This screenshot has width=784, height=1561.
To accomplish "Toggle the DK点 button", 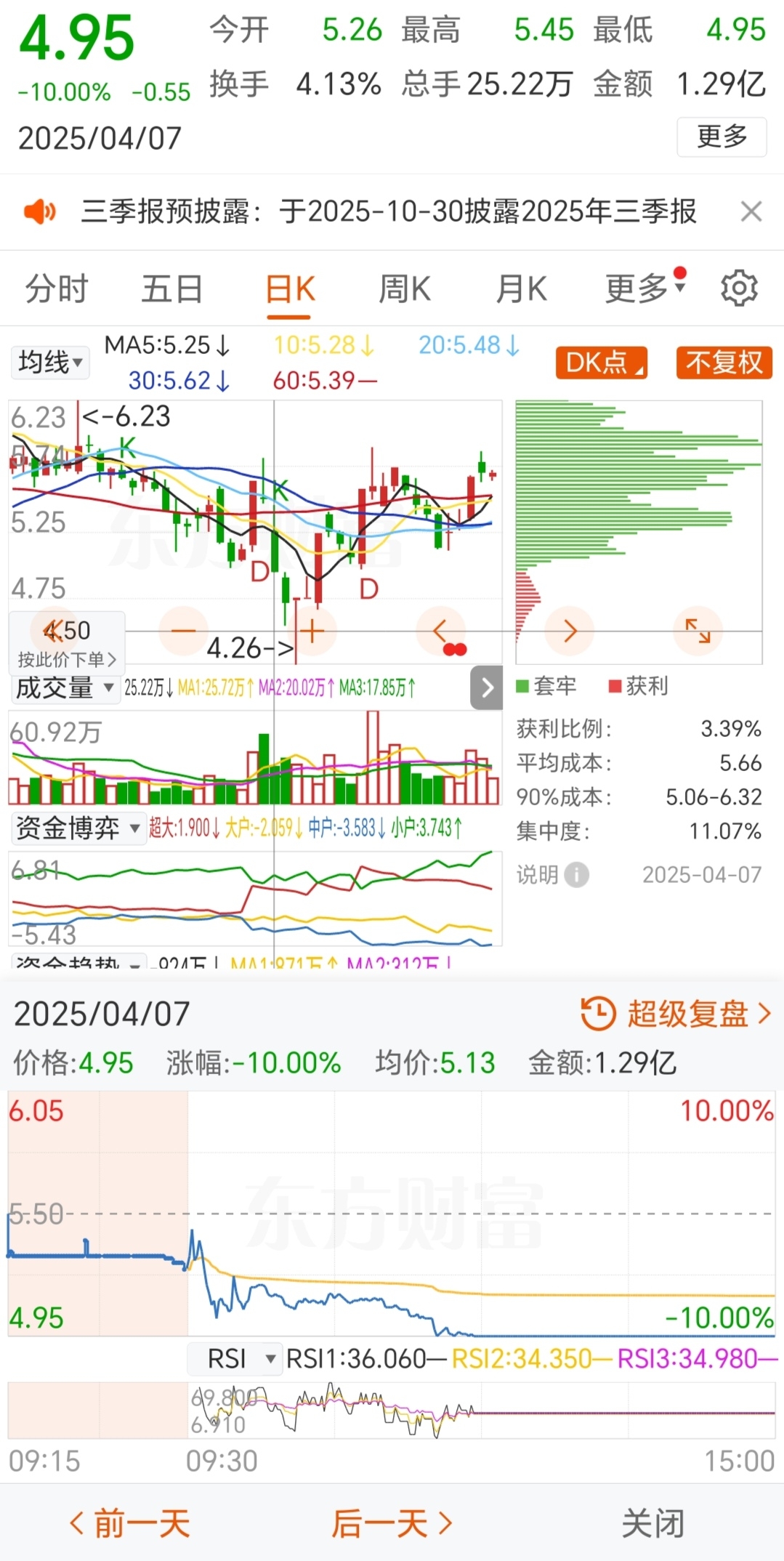I will click(x=601, y=362).
